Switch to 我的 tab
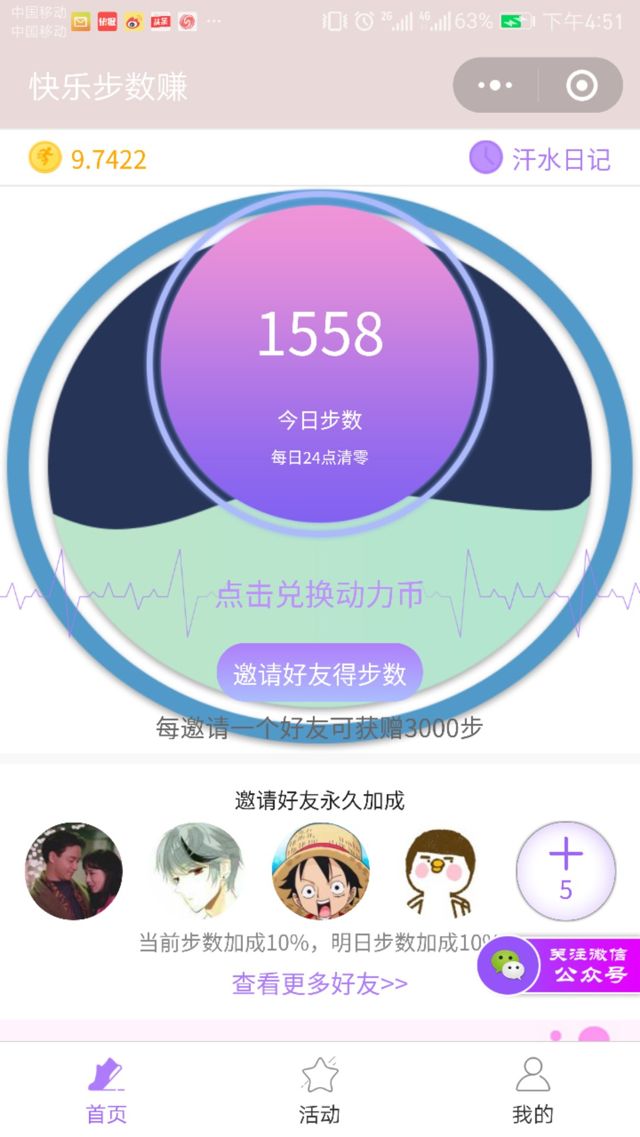 [532, 1090]
